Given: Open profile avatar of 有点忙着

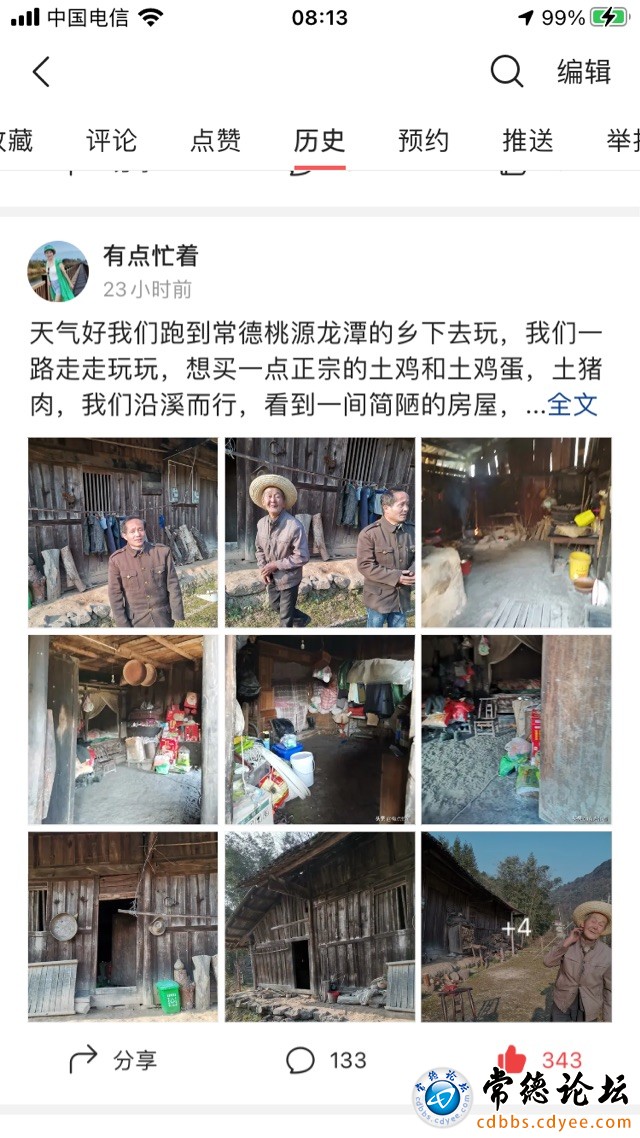Looking at the screenshot, I should [58, 271].
